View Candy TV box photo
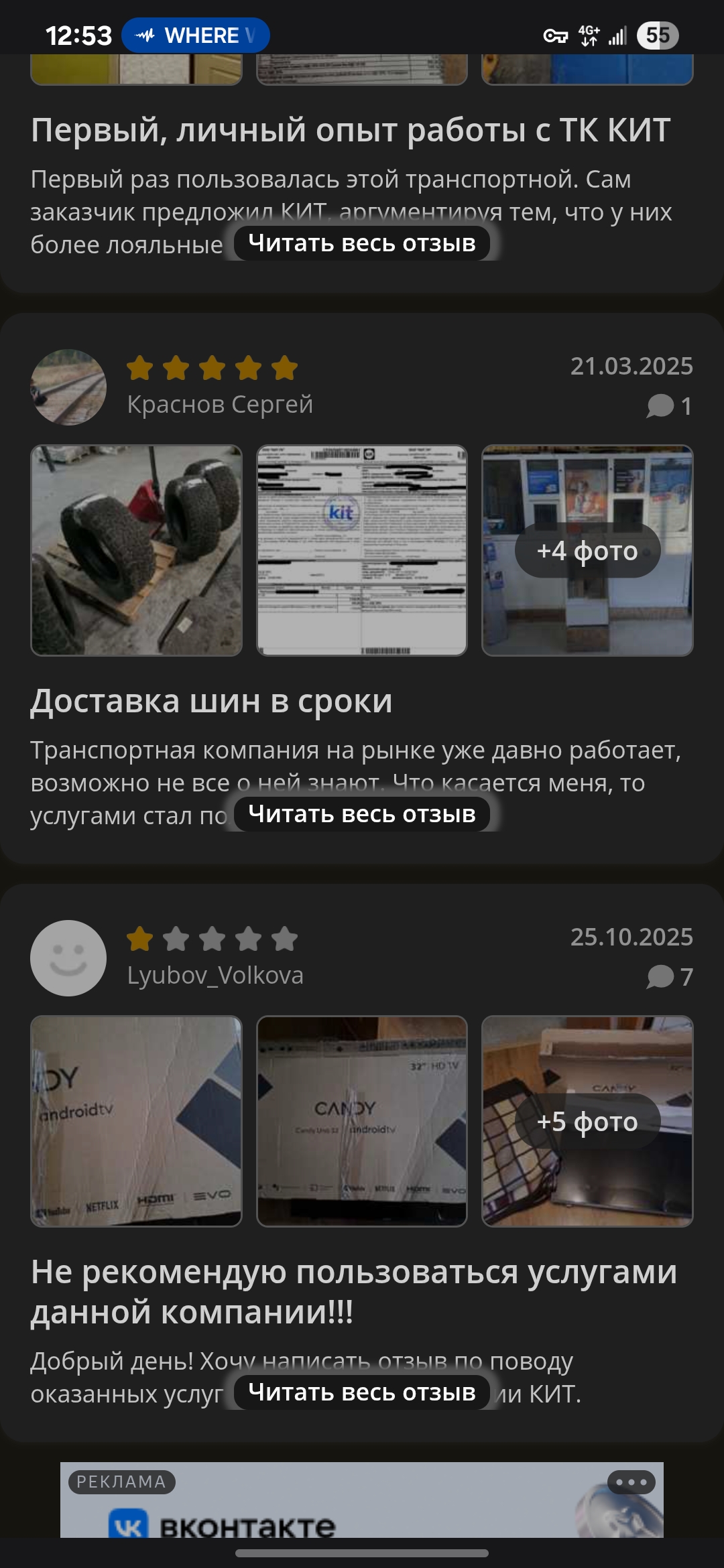724x1568 pixels. (361, 1121)
